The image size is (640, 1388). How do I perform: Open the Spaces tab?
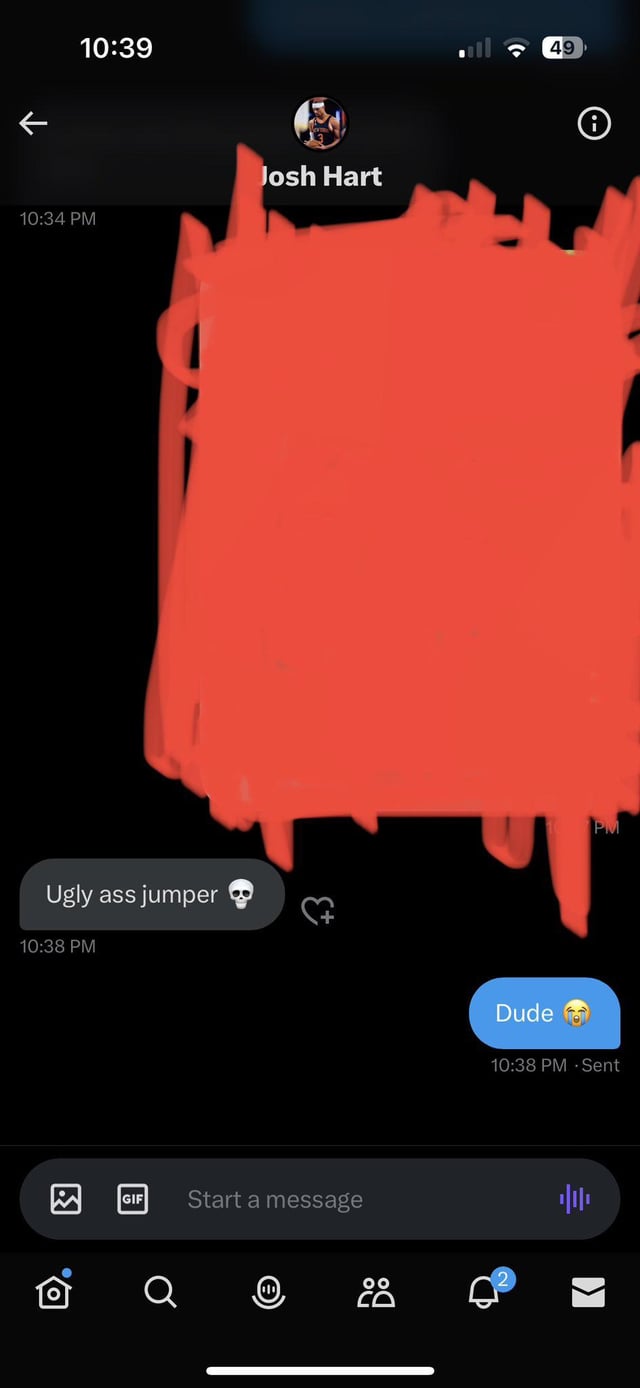(268, 1293)
